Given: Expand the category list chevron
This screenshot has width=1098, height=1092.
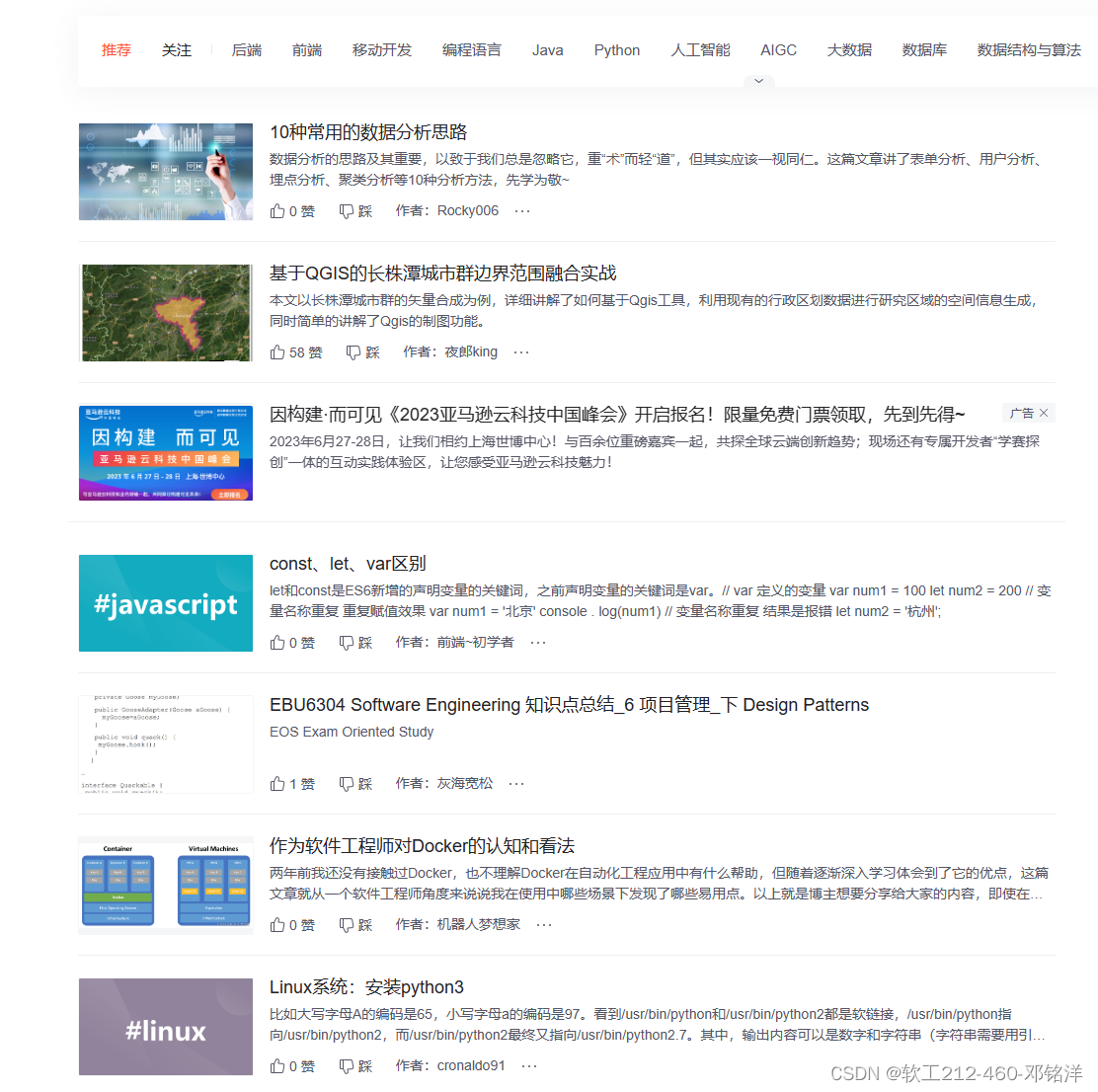Looking at the screenshot, I should (x=758, y=81).
